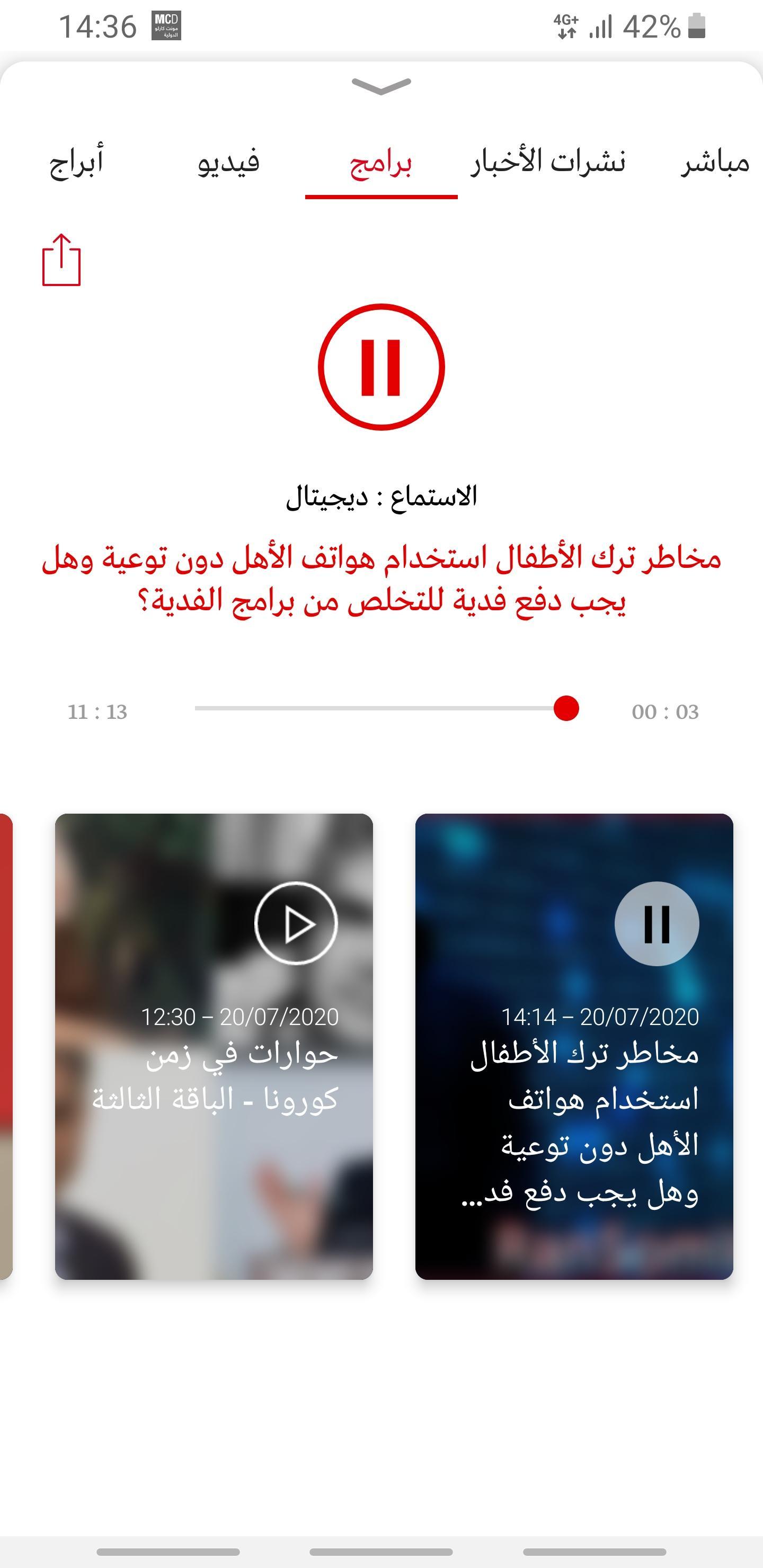This screenshot has height=1568, width=763.
Task: Play the حوارات في زمن كورونا episode
Action: (x=296, y=923)
